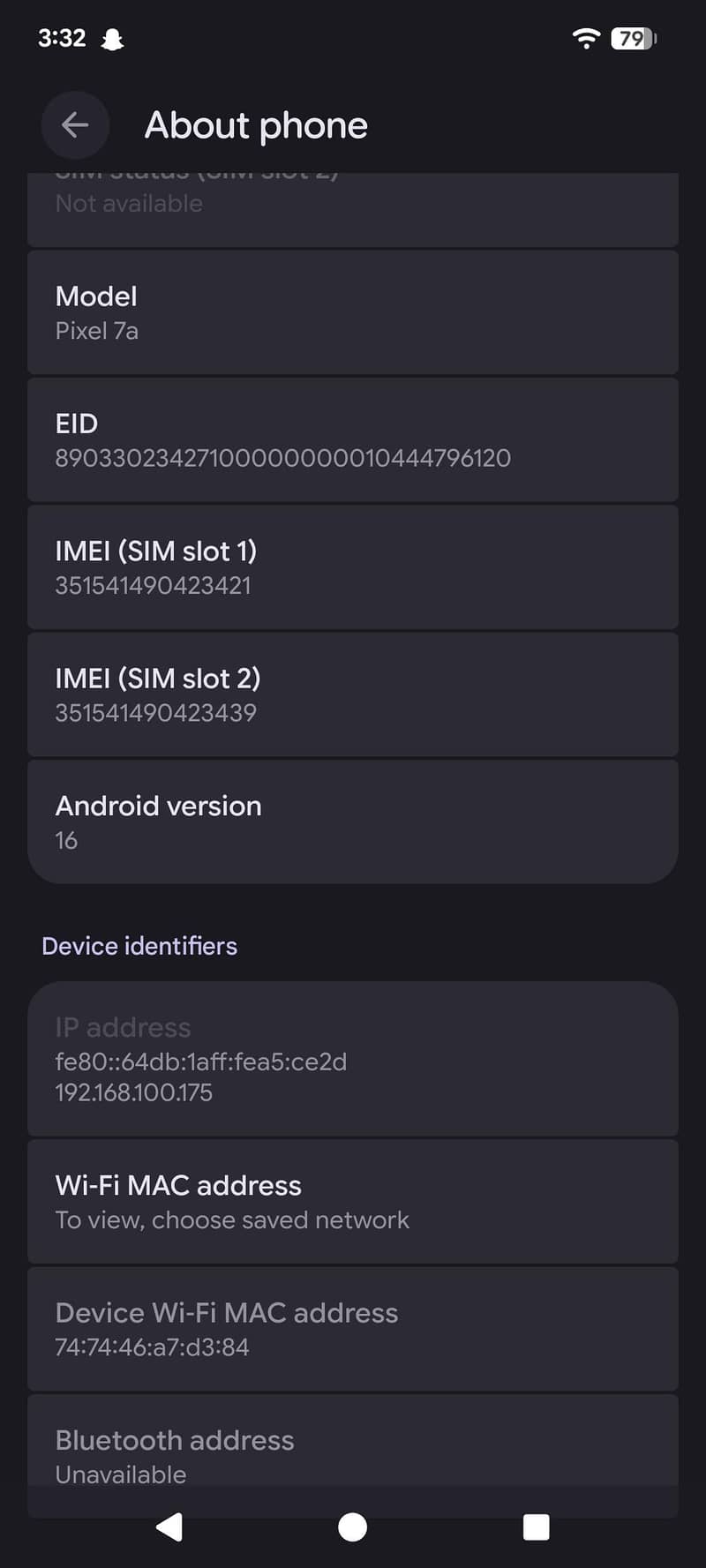Open IMEI (SIM slot 2) row
The height and width of the screenshot is (1568, 706).
[x=353, y=694]
